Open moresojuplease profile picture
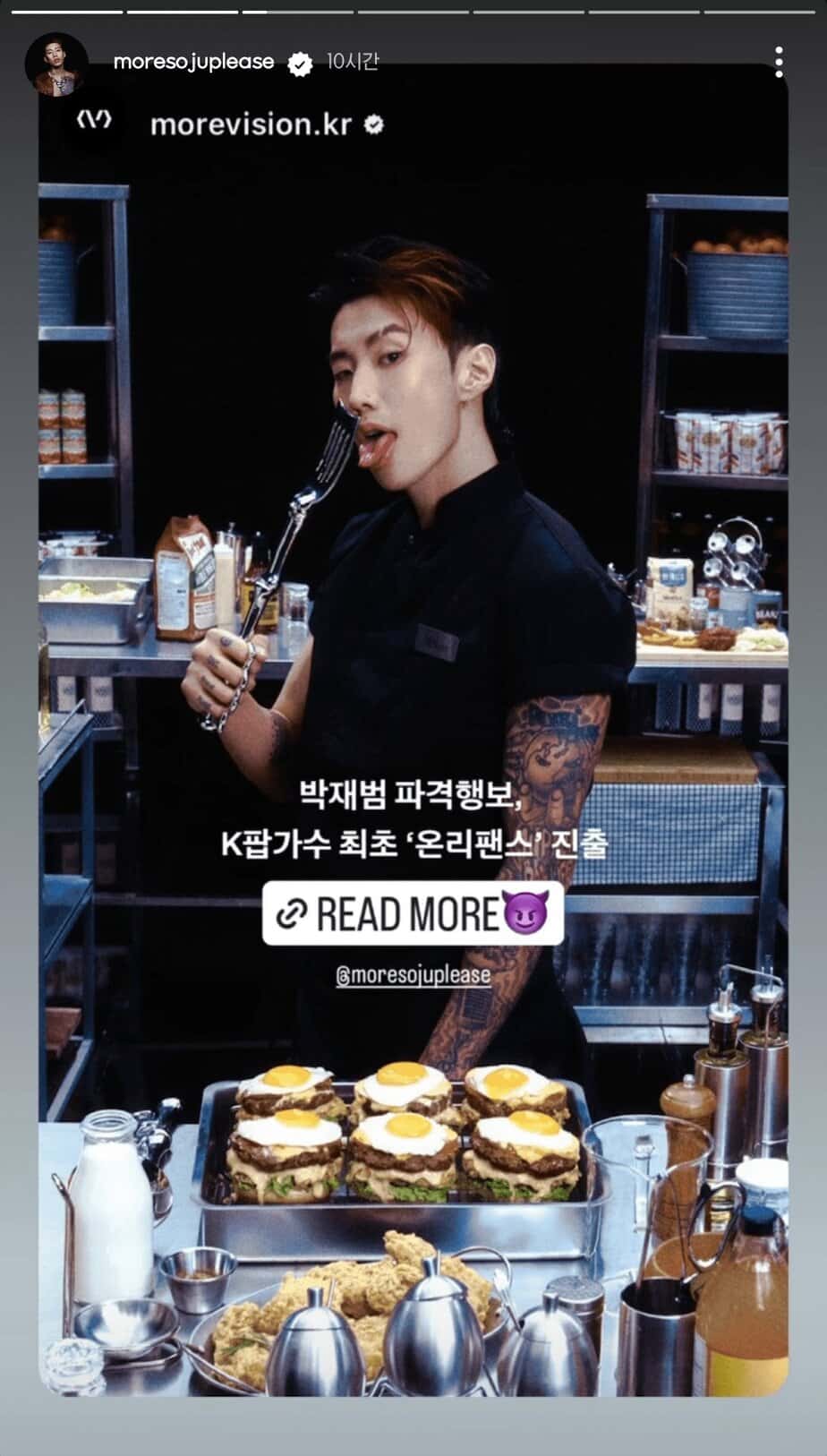Viewport: 827px width, 1456px height. (x=55, y=64)
